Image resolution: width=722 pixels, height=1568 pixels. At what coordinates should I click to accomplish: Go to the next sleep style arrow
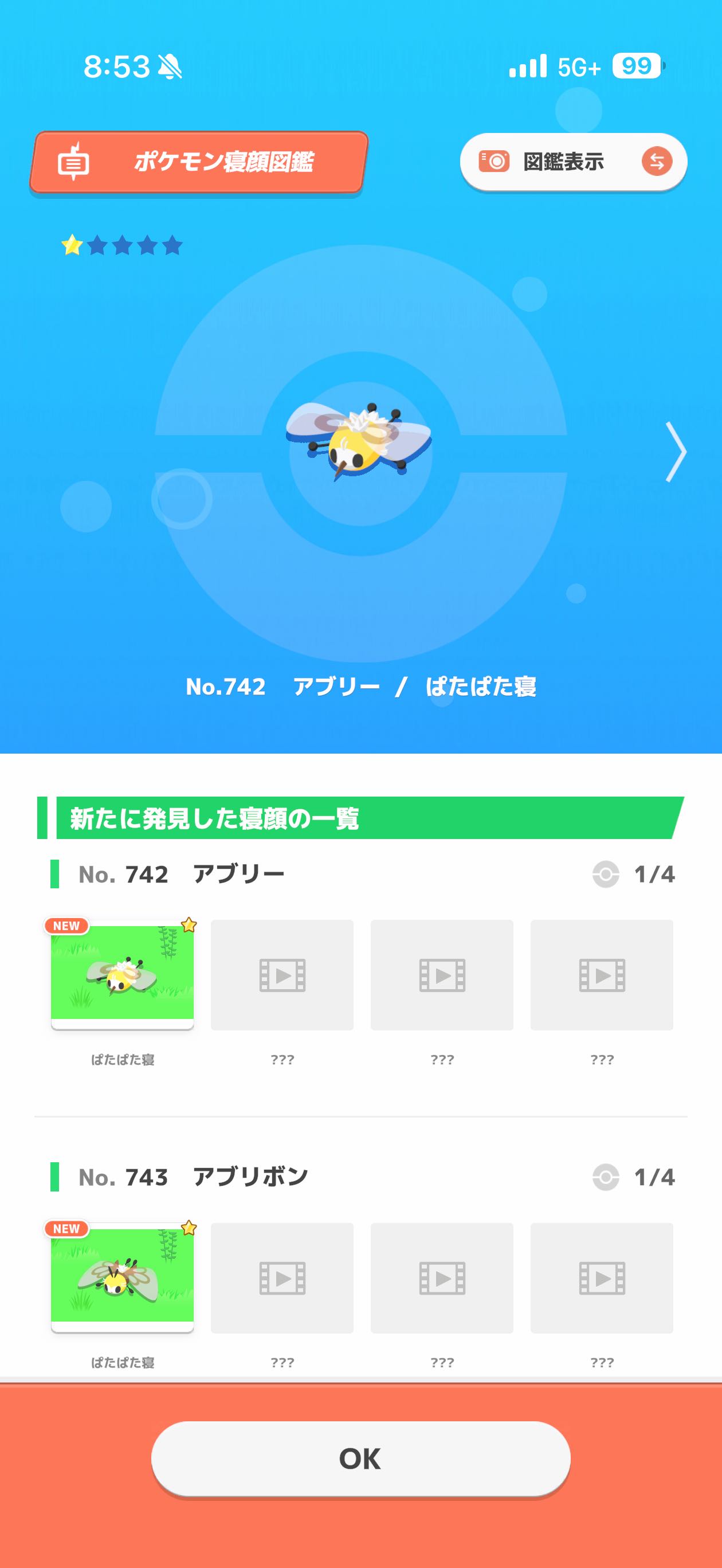[x=675, y=452]
